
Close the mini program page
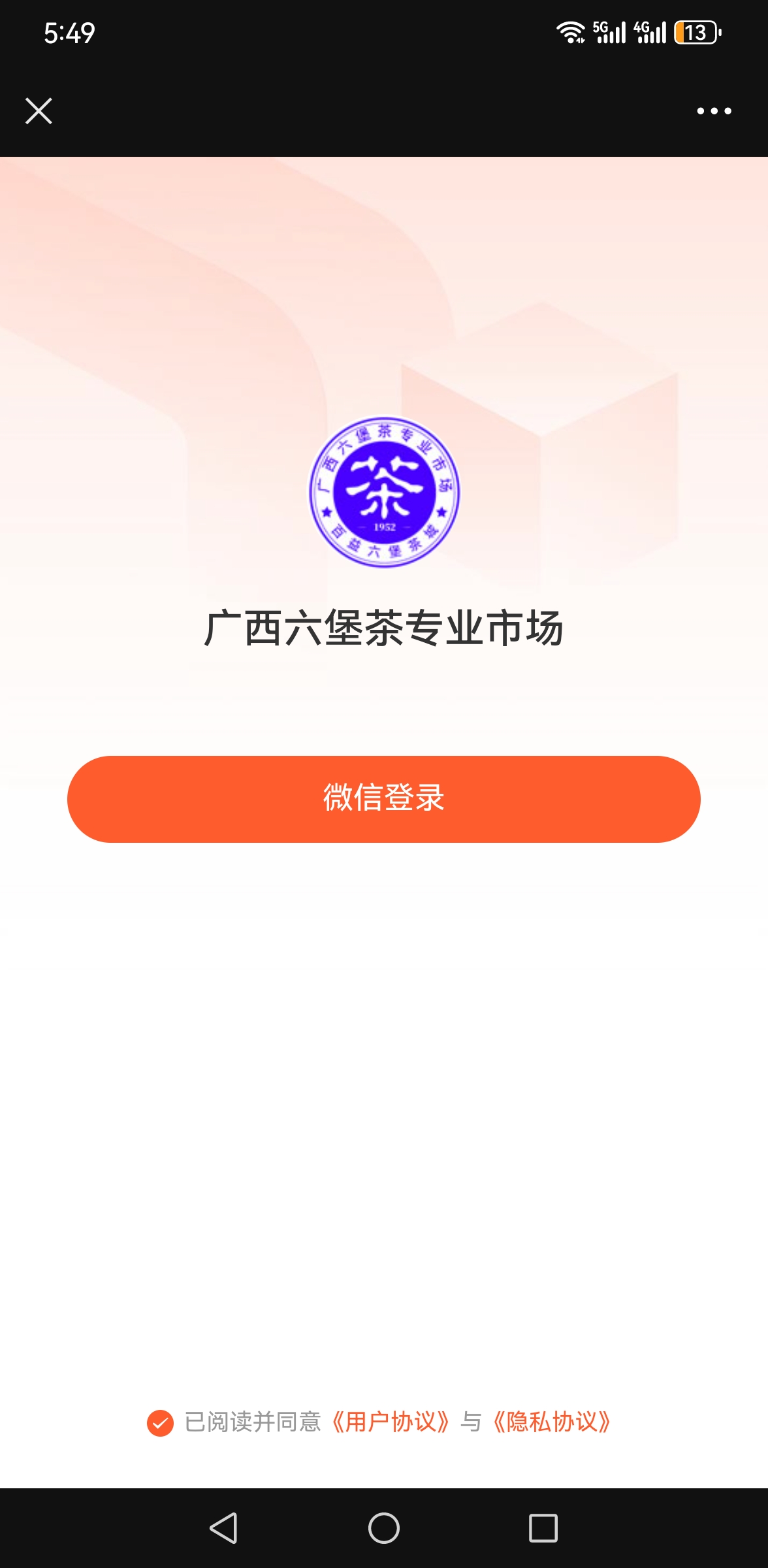click(39, 111)
